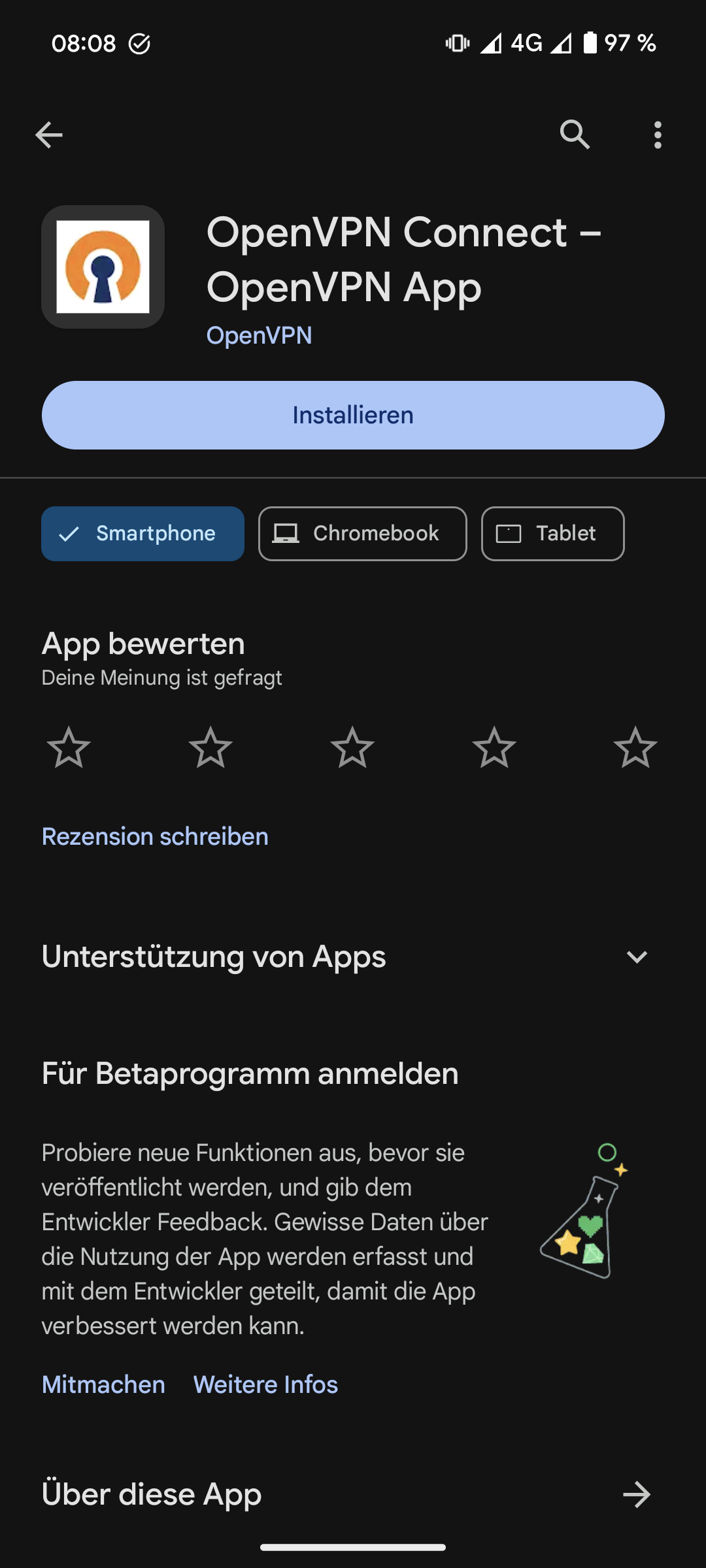
Task: Rate the app one star
Action: [69, 747]
